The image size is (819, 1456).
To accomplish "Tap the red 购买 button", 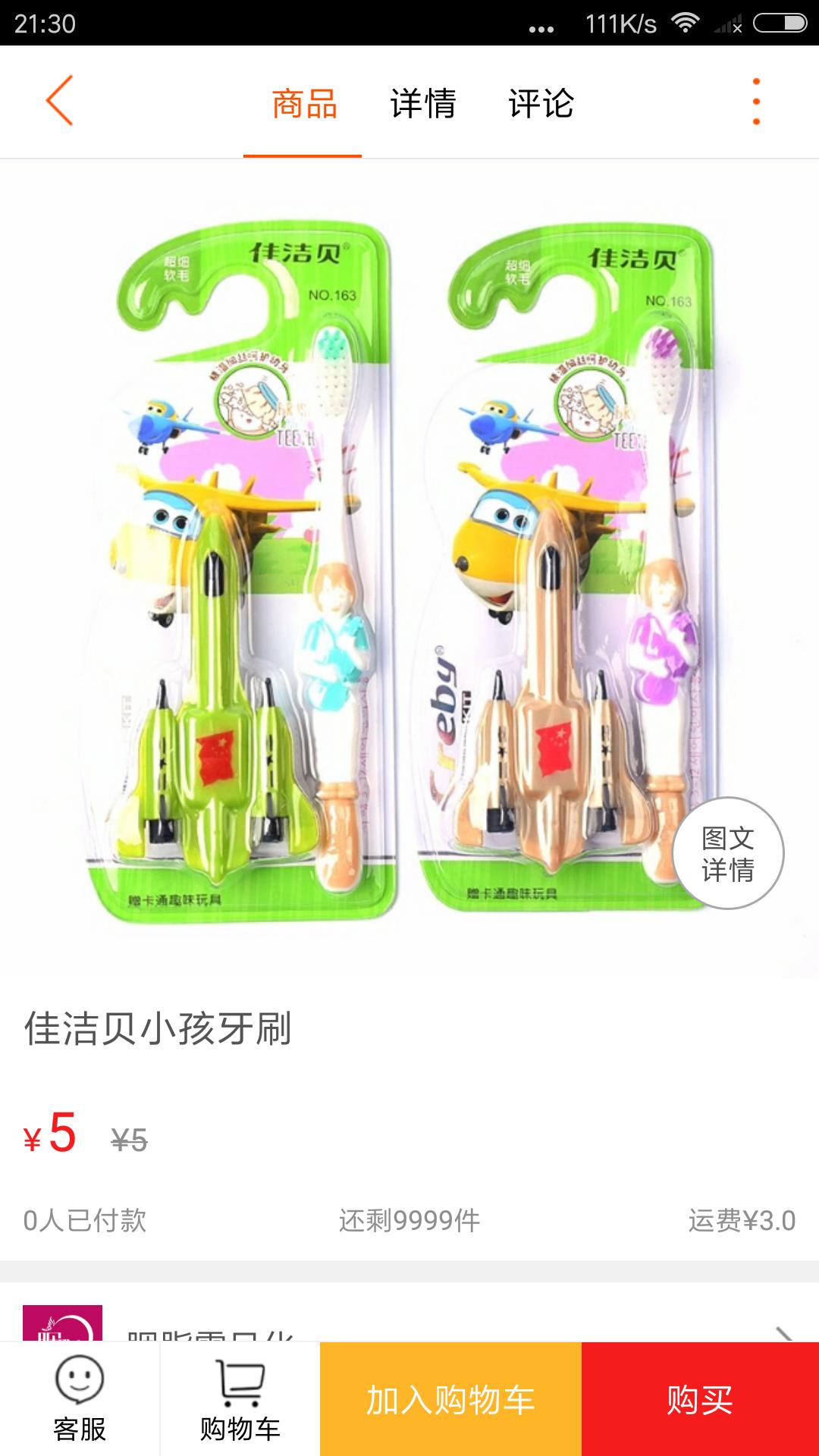I will (699, 1399).
